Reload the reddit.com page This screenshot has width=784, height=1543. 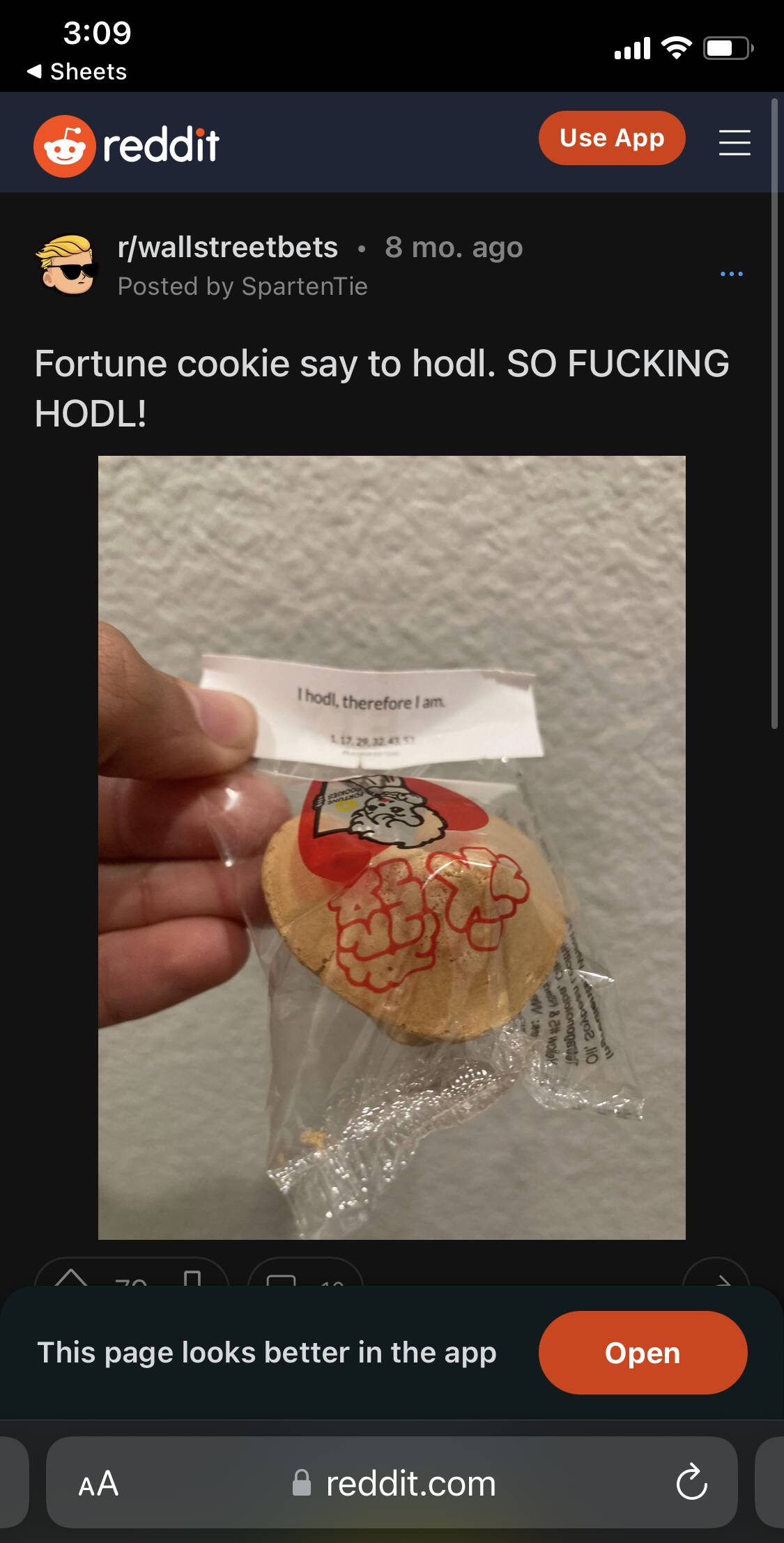[x=691, y=1483]
